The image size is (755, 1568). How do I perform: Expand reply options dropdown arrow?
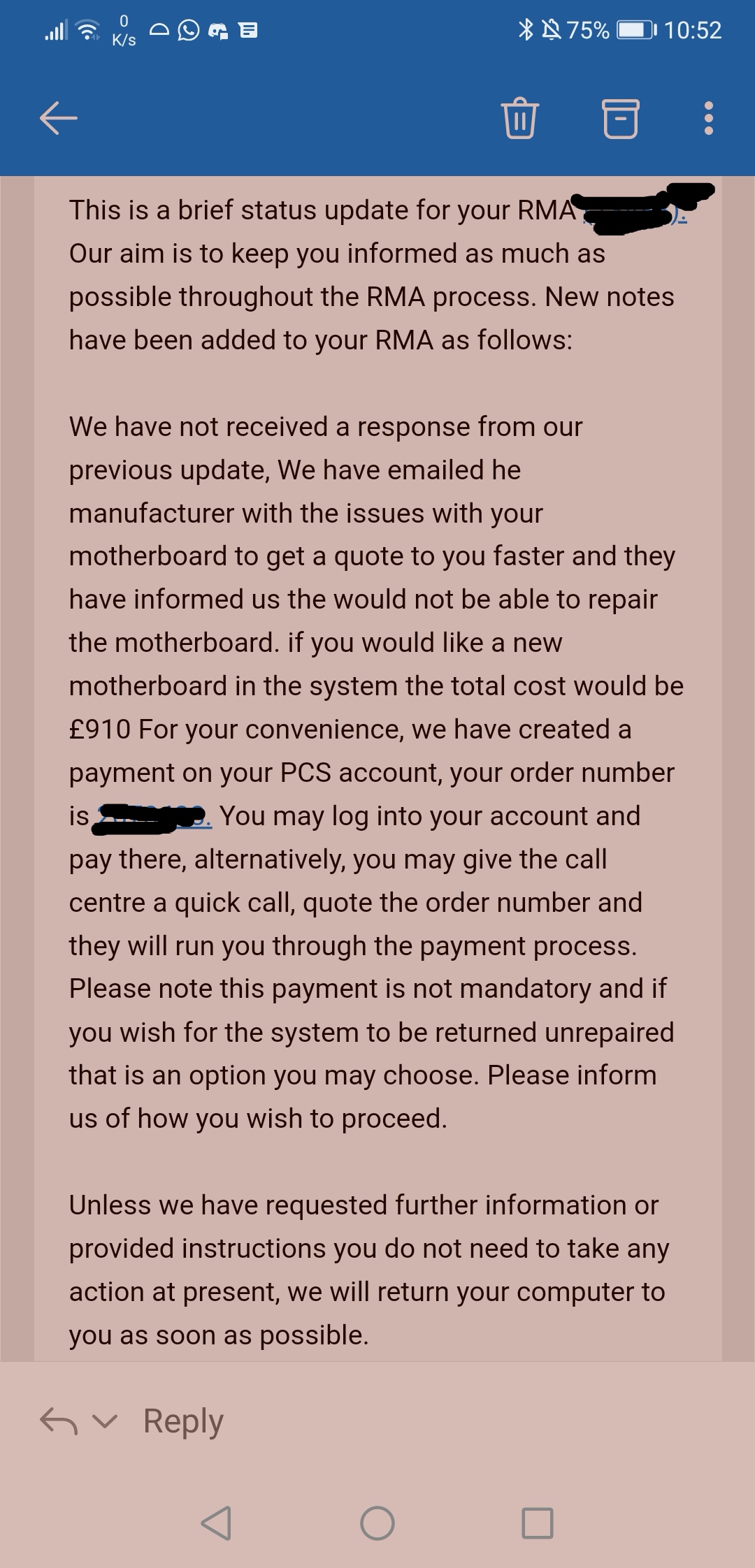(x=105, y=1421)
